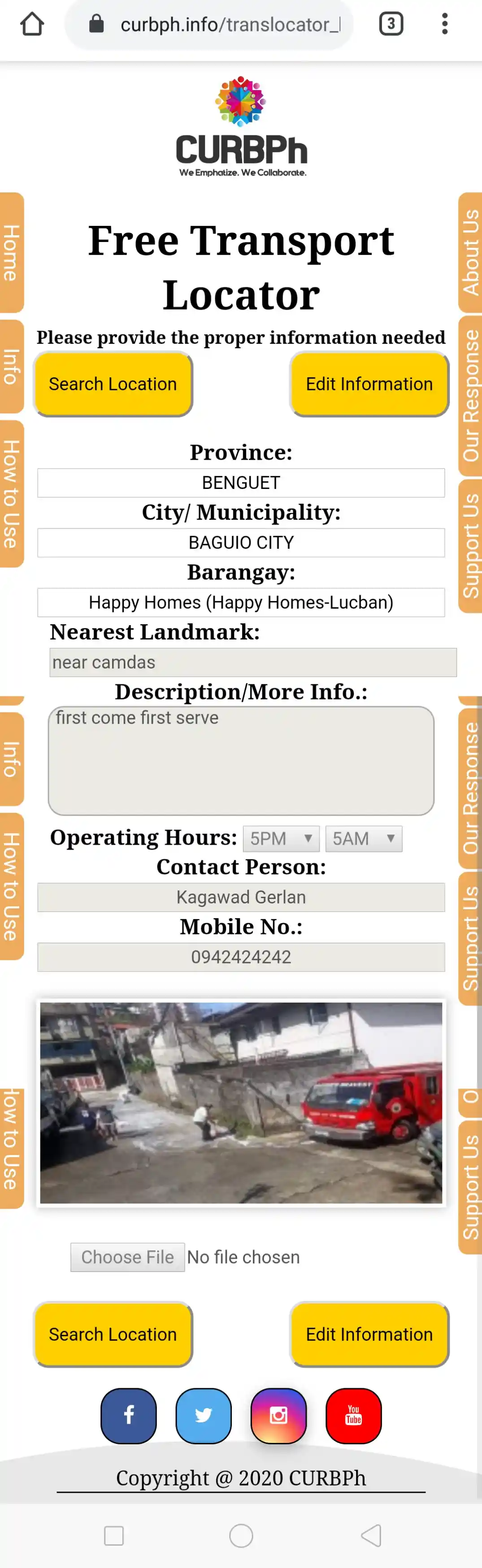This screenshot has width=482, height=1568.
Task: Tap Search Location above the Province field
Action: [x=113, y=384]
